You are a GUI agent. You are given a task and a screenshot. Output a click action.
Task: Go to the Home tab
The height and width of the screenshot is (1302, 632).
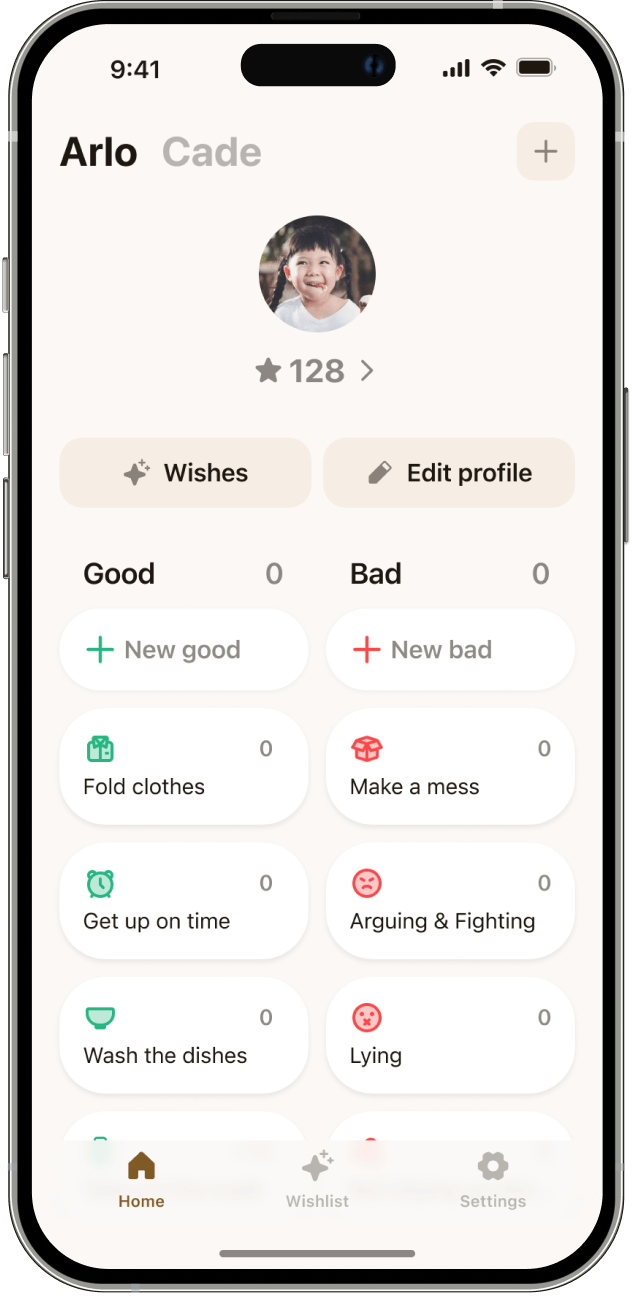(x=141, y=1179)
